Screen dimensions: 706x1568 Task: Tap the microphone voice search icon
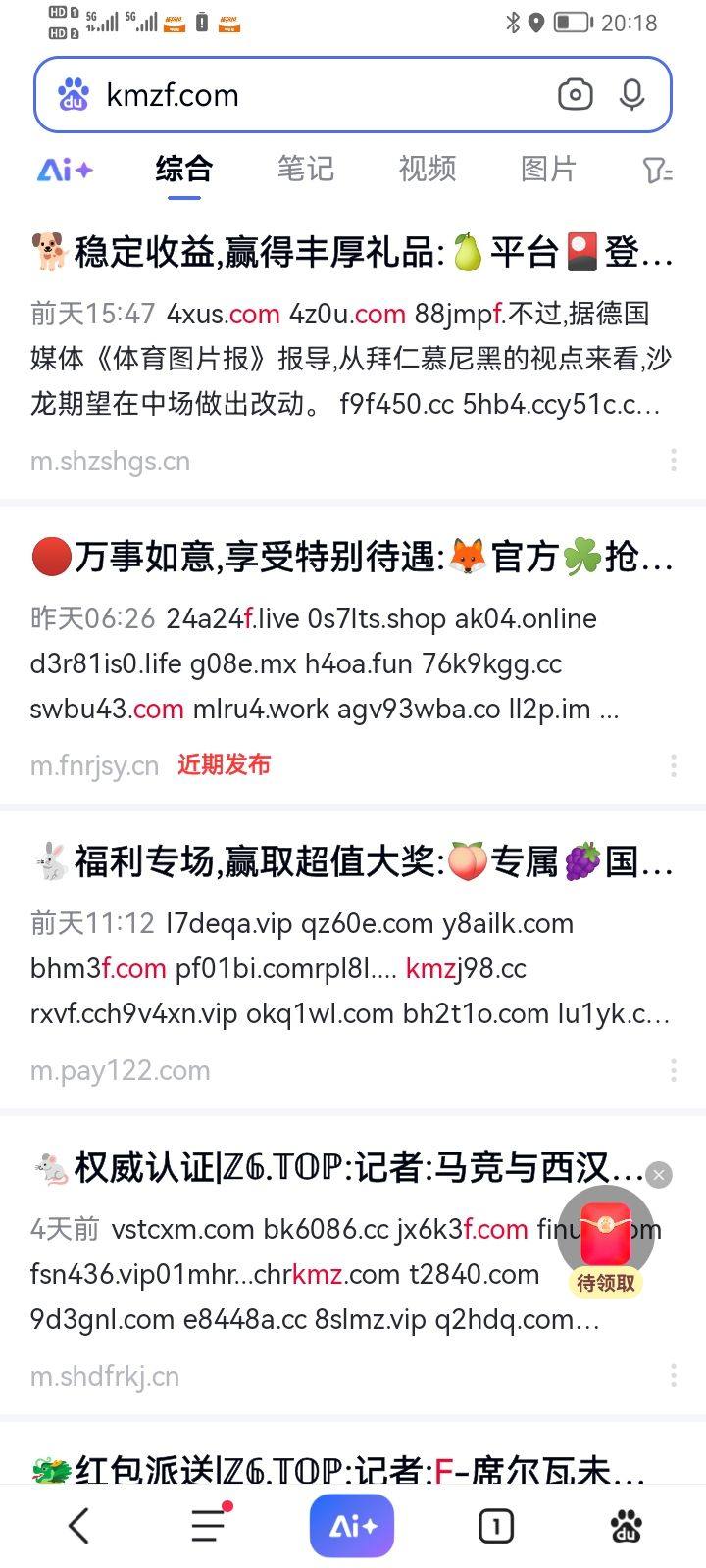tap(630, 94)
